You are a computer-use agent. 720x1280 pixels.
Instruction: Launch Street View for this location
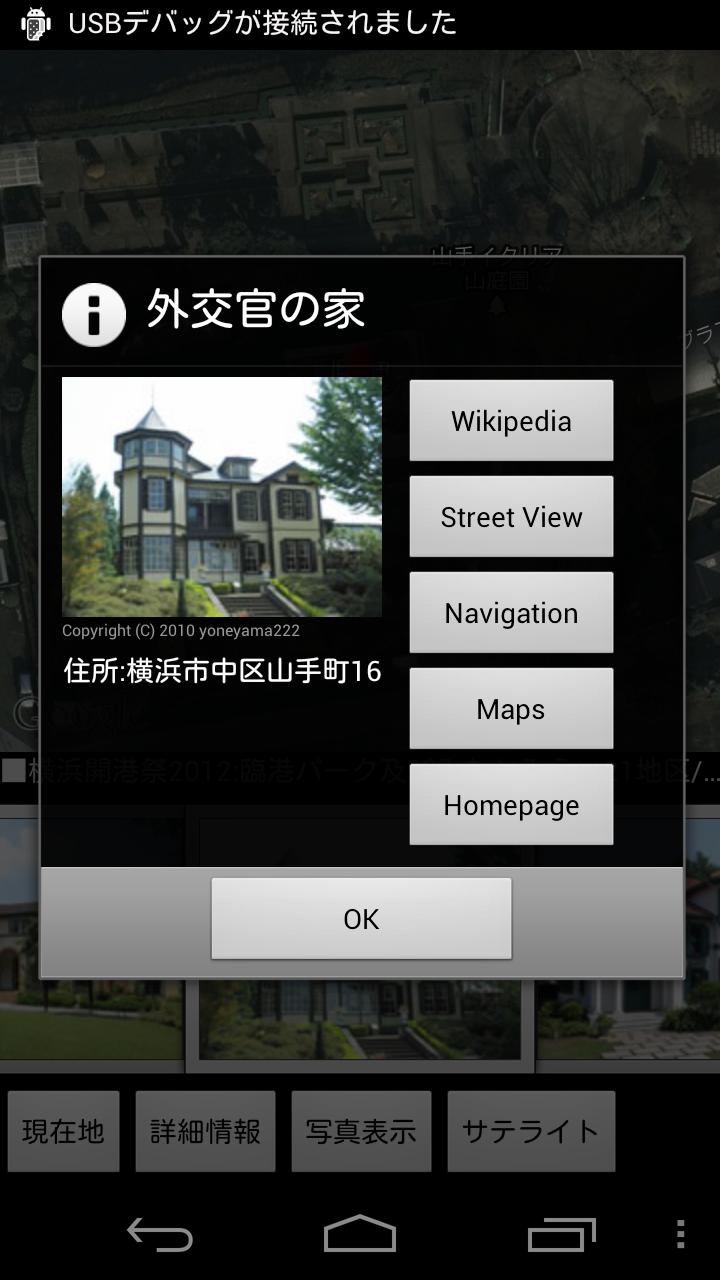[511, 517]
